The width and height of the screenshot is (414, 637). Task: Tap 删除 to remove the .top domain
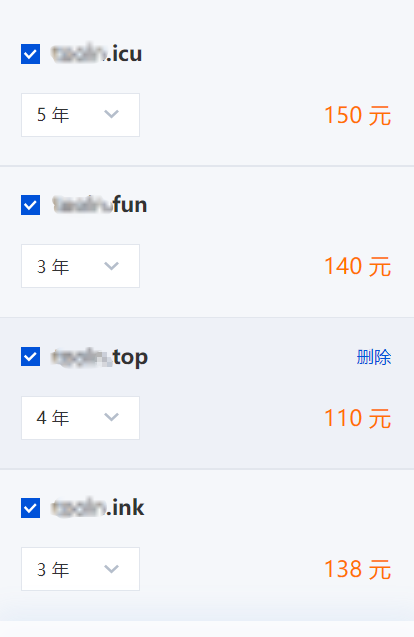point(374,357)
